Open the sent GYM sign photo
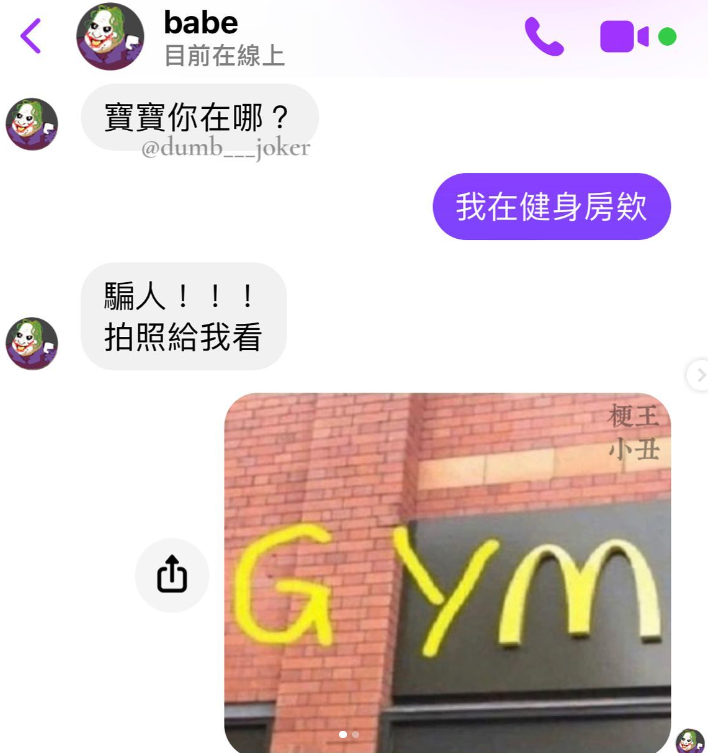This screenshot has height=753, width=708. point(447,572)
